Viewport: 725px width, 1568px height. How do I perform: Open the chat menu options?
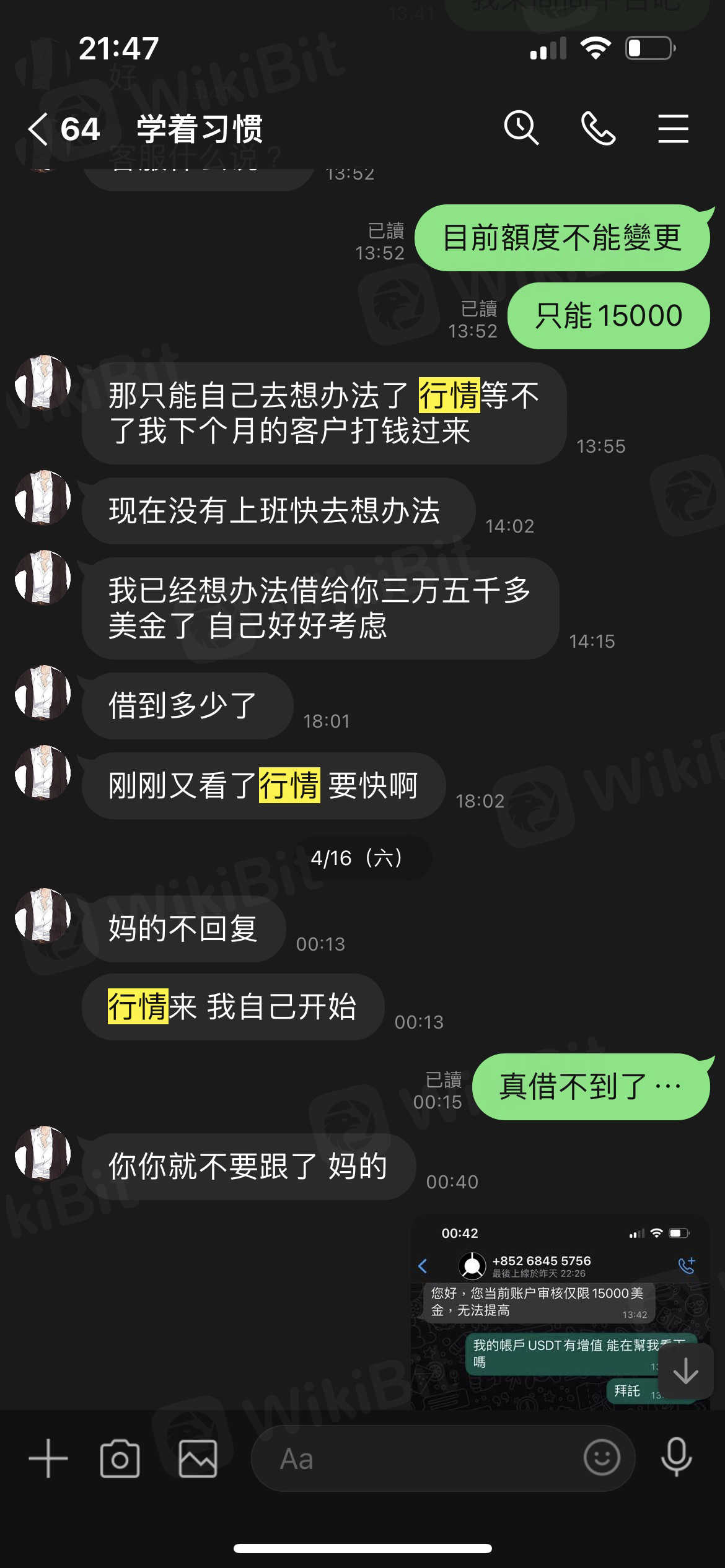tap(673, 128)
